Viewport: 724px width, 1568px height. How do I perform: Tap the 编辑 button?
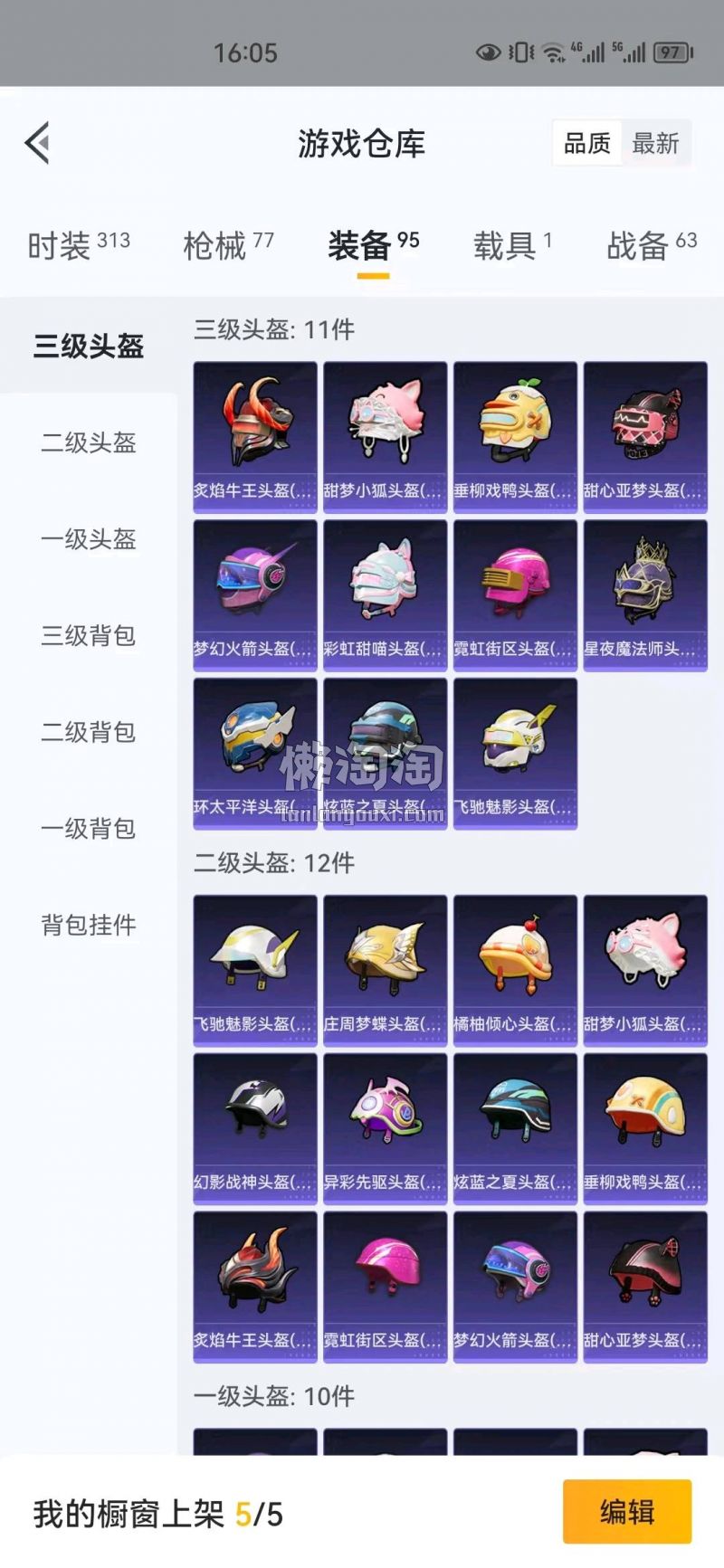coord(626,1511)
